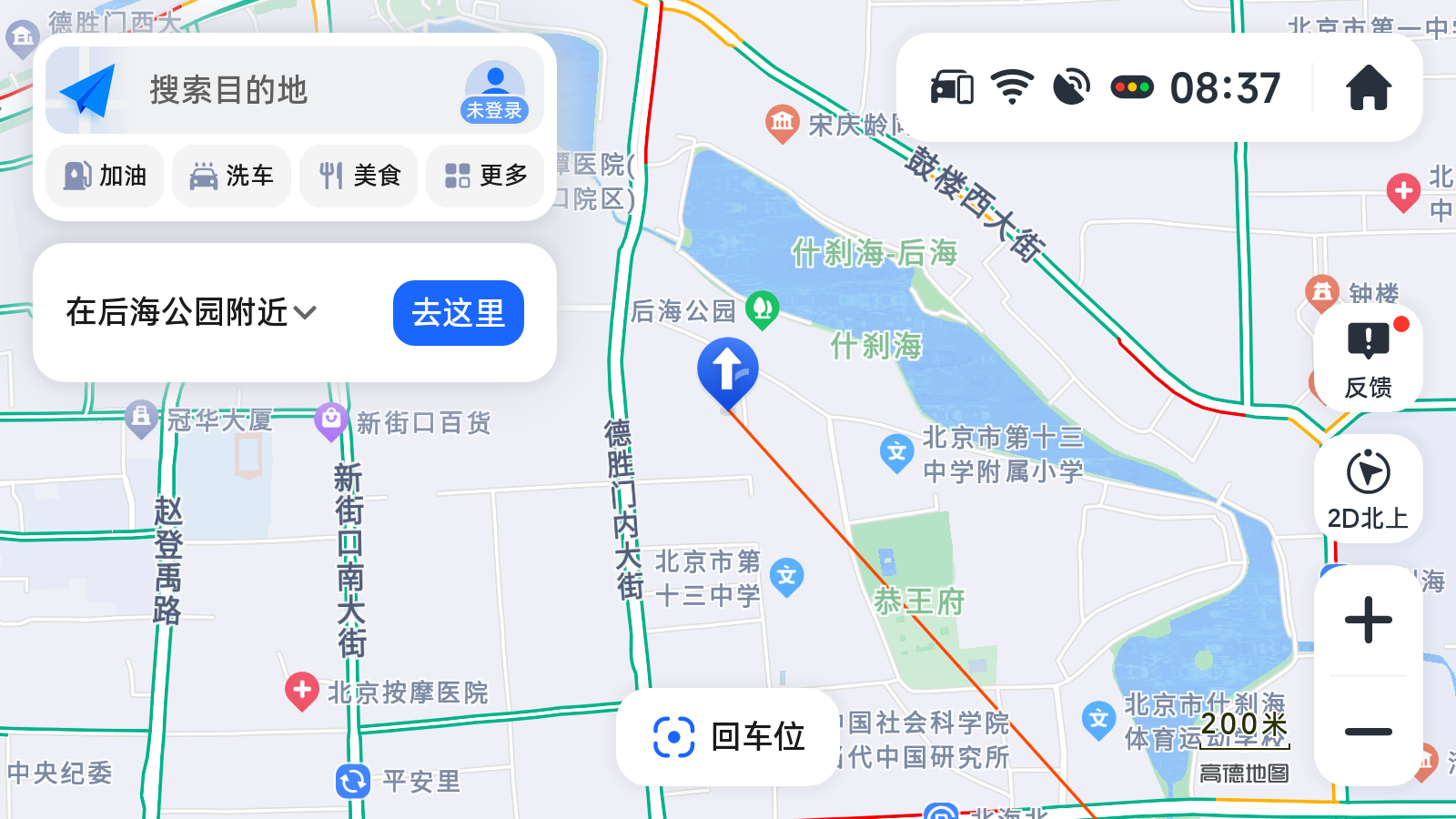Expand the 在后海公园附近 location dropdown
This screenshot has width=1456, height=819.
tap(191, 312)
